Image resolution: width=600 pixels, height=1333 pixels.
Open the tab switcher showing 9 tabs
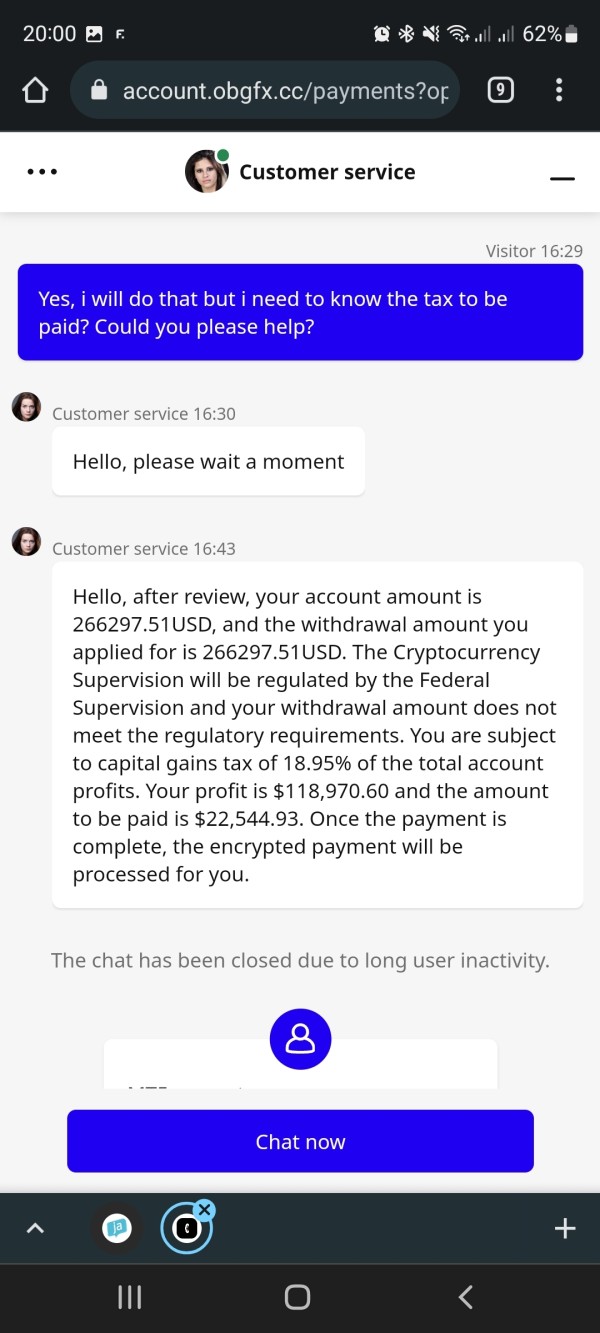point(500,91)
